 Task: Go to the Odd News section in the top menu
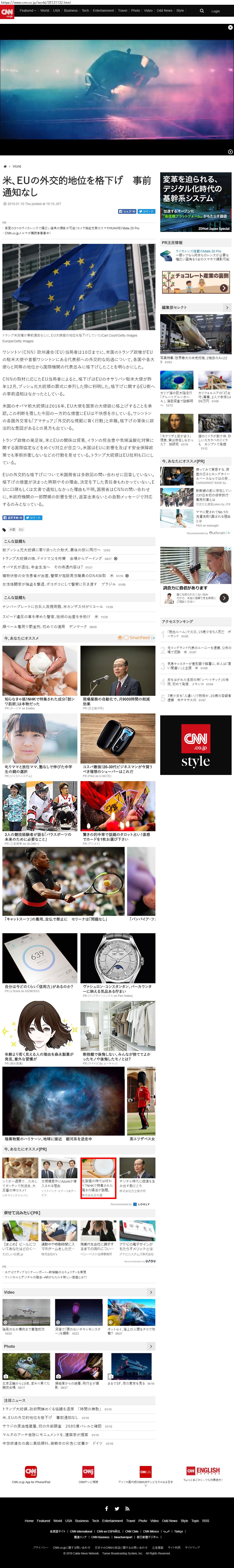tap(164, 10)
